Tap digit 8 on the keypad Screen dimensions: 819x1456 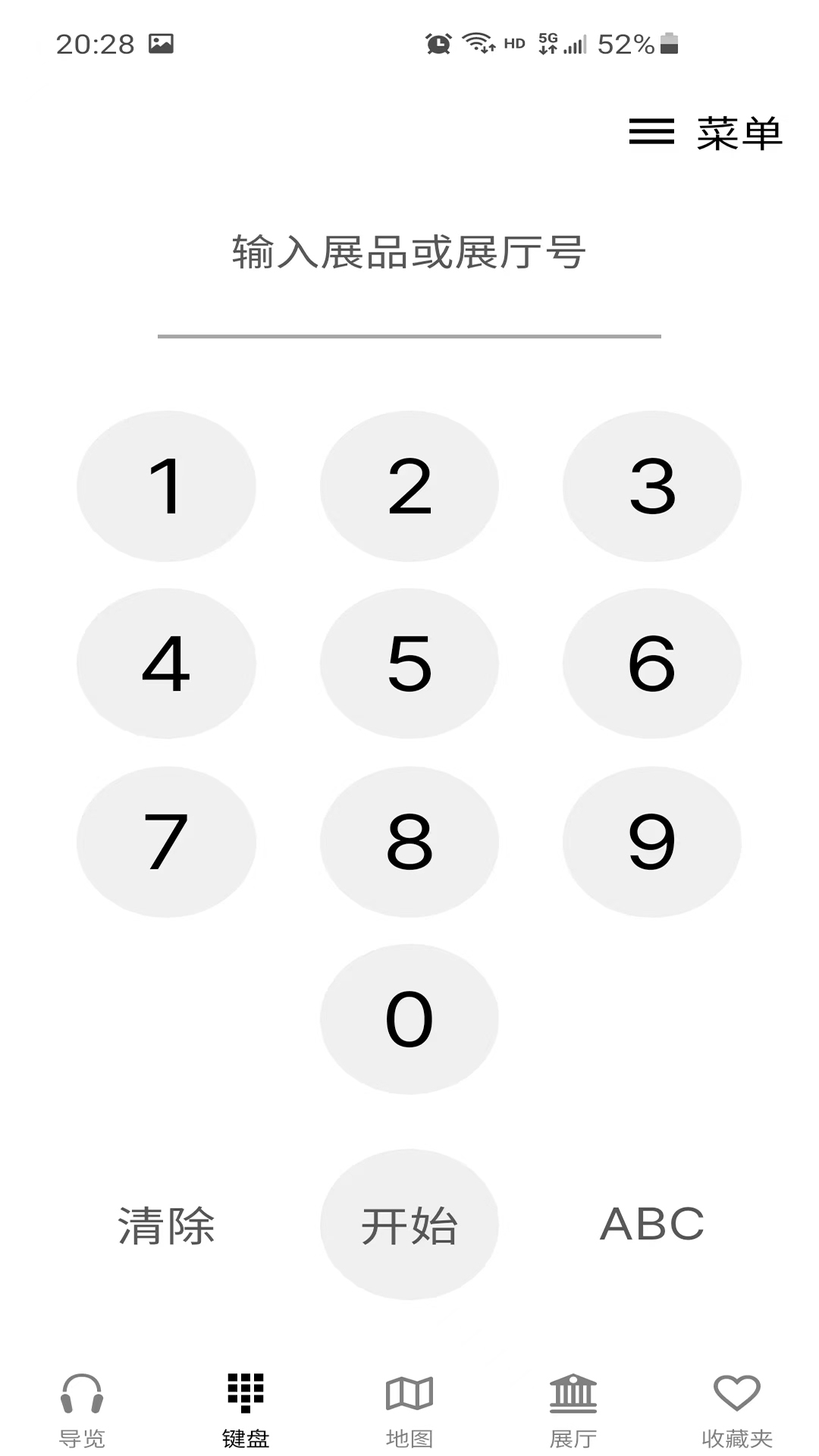(409, 841)
